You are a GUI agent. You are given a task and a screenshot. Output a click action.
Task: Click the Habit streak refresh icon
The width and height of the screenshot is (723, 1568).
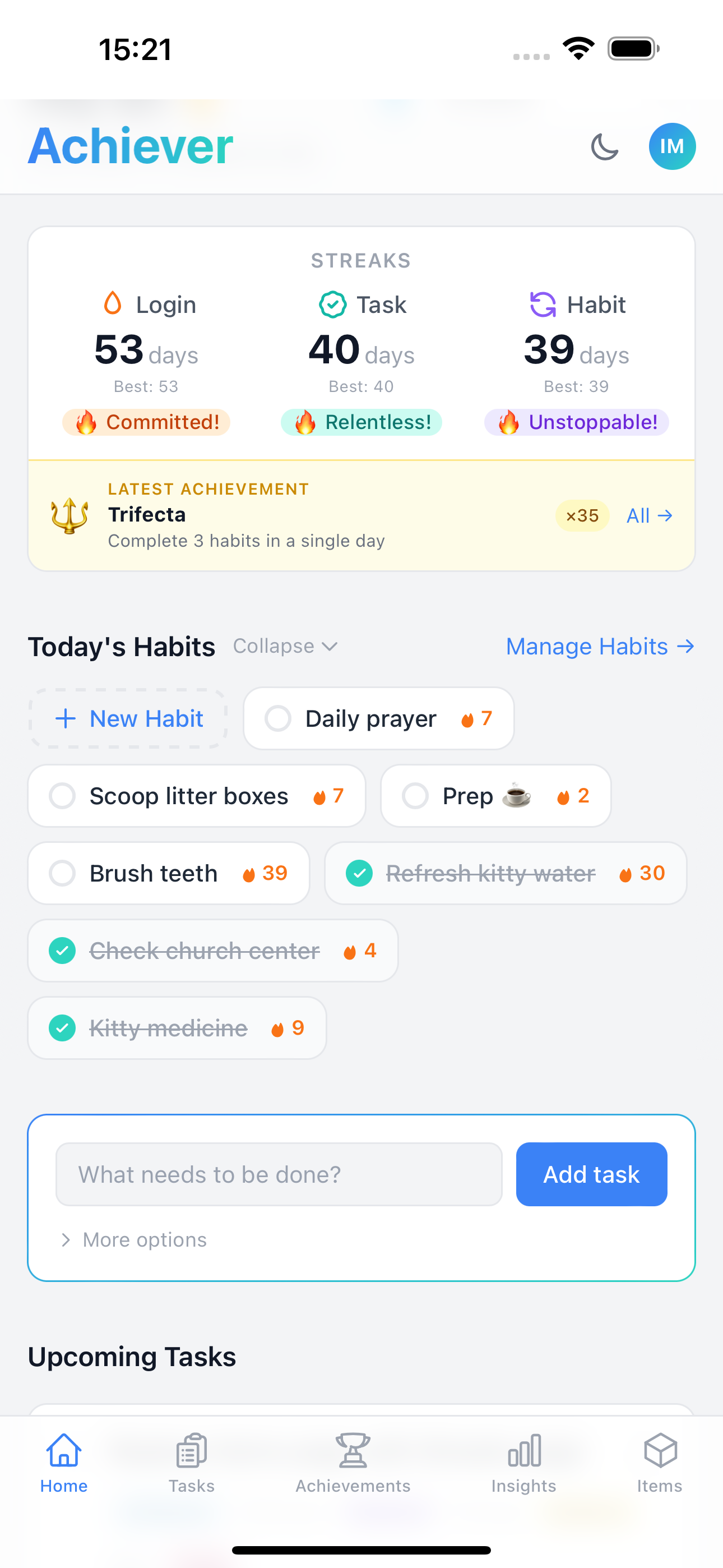(x=543, y=305)
